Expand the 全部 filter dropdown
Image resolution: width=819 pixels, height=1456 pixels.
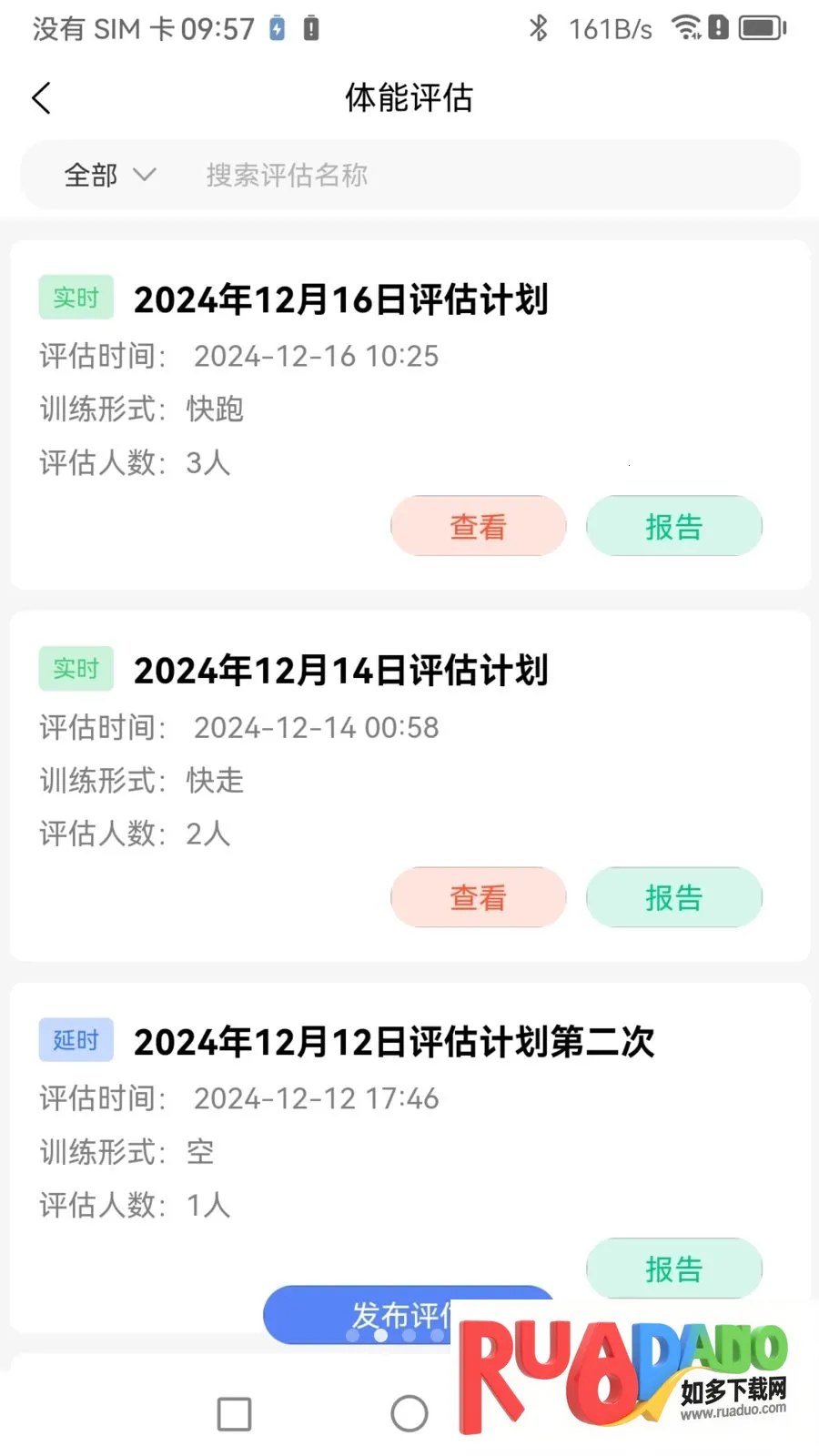pyautogui.click(x=109, y=175)
